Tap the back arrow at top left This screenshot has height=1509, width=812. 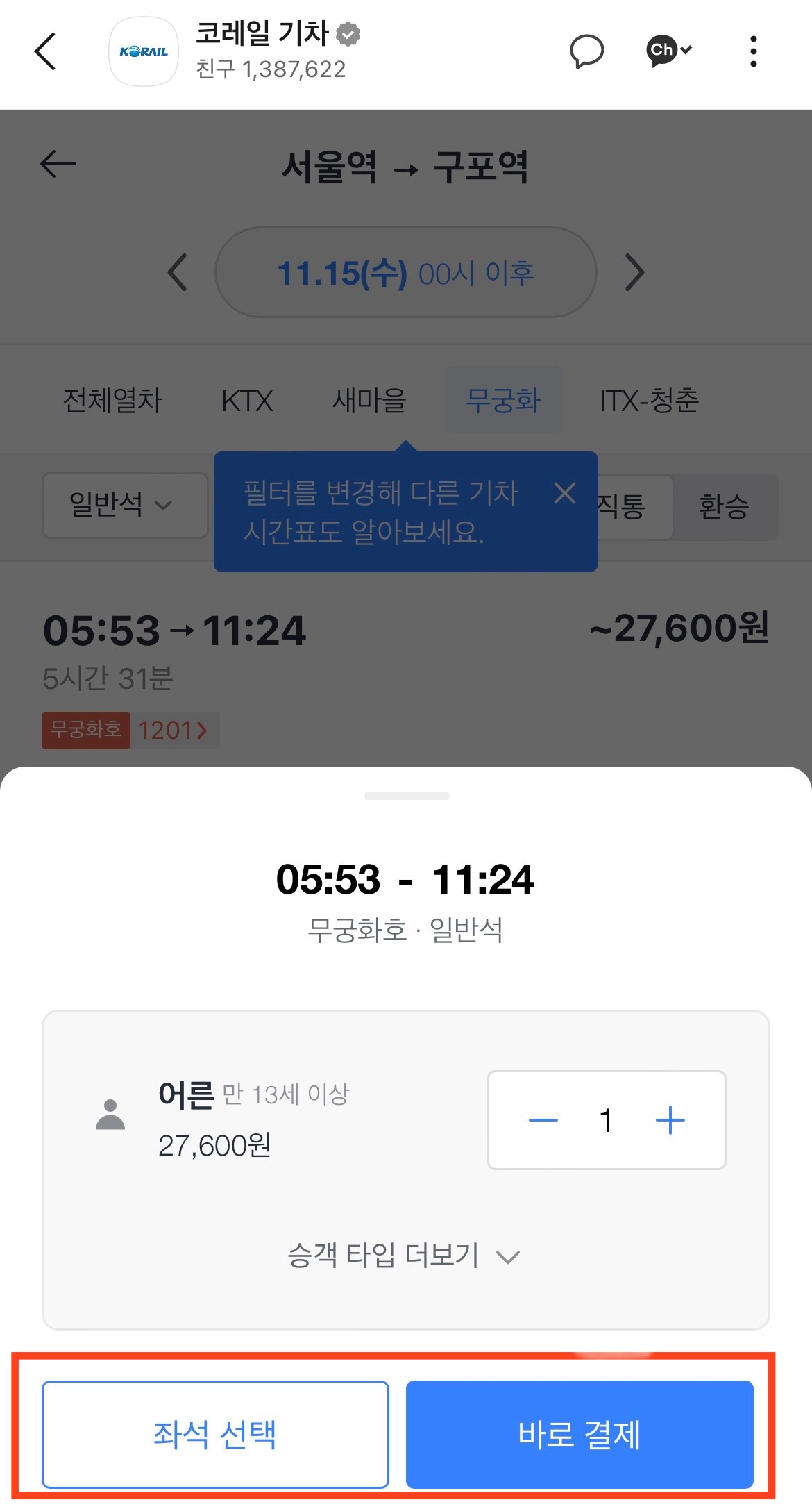click(44, 51)
